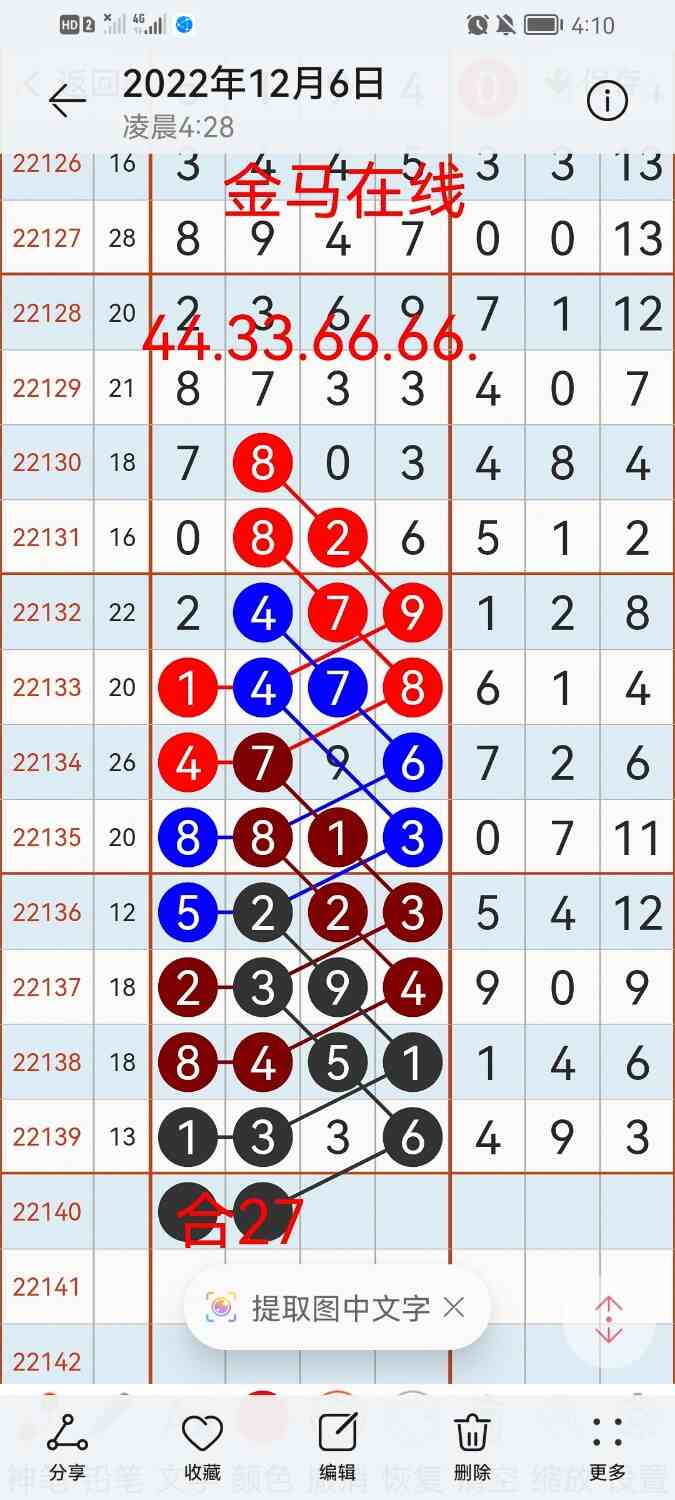
Task: Go back using the arrow
Action: click(67, 100)
